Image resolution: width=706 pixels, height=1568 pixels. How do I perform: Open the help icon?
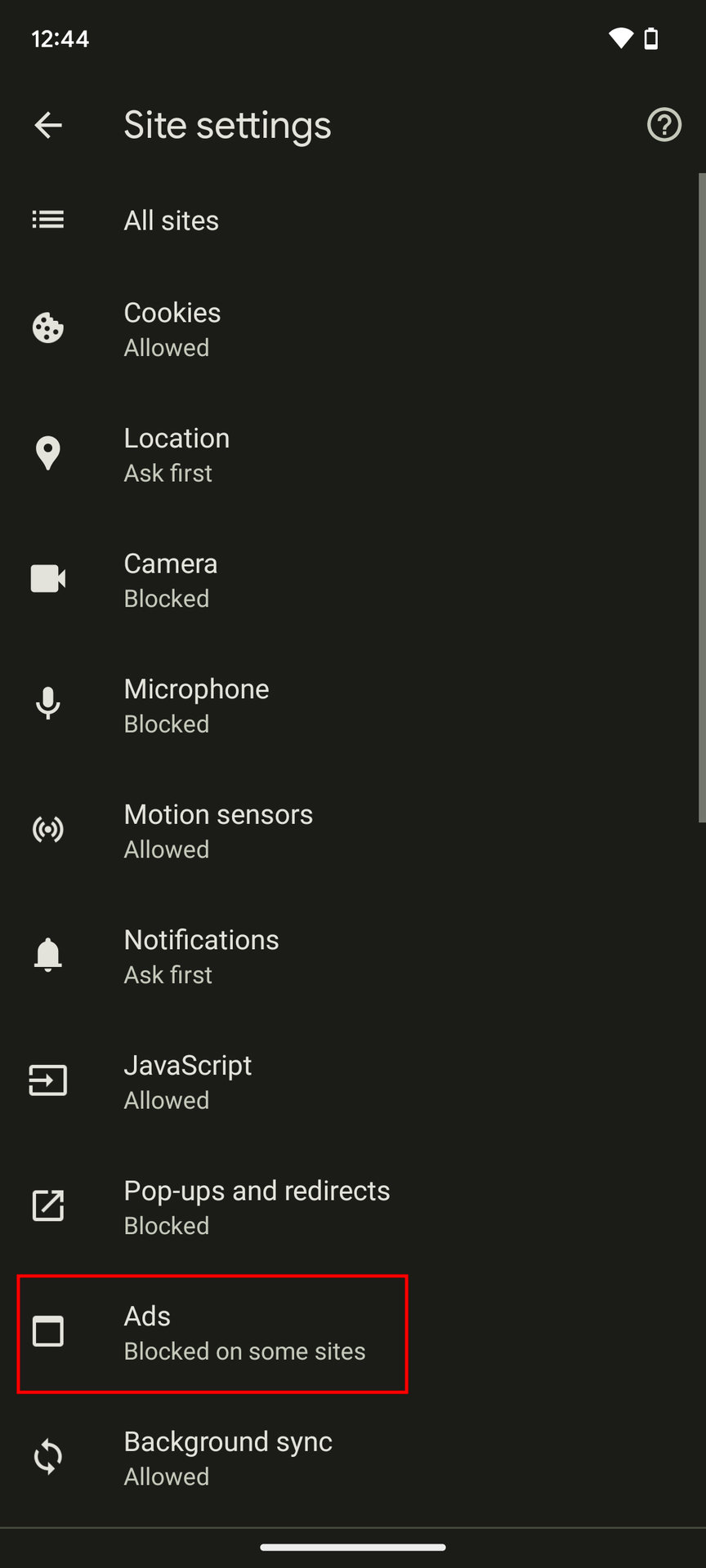tap(664, 125)
